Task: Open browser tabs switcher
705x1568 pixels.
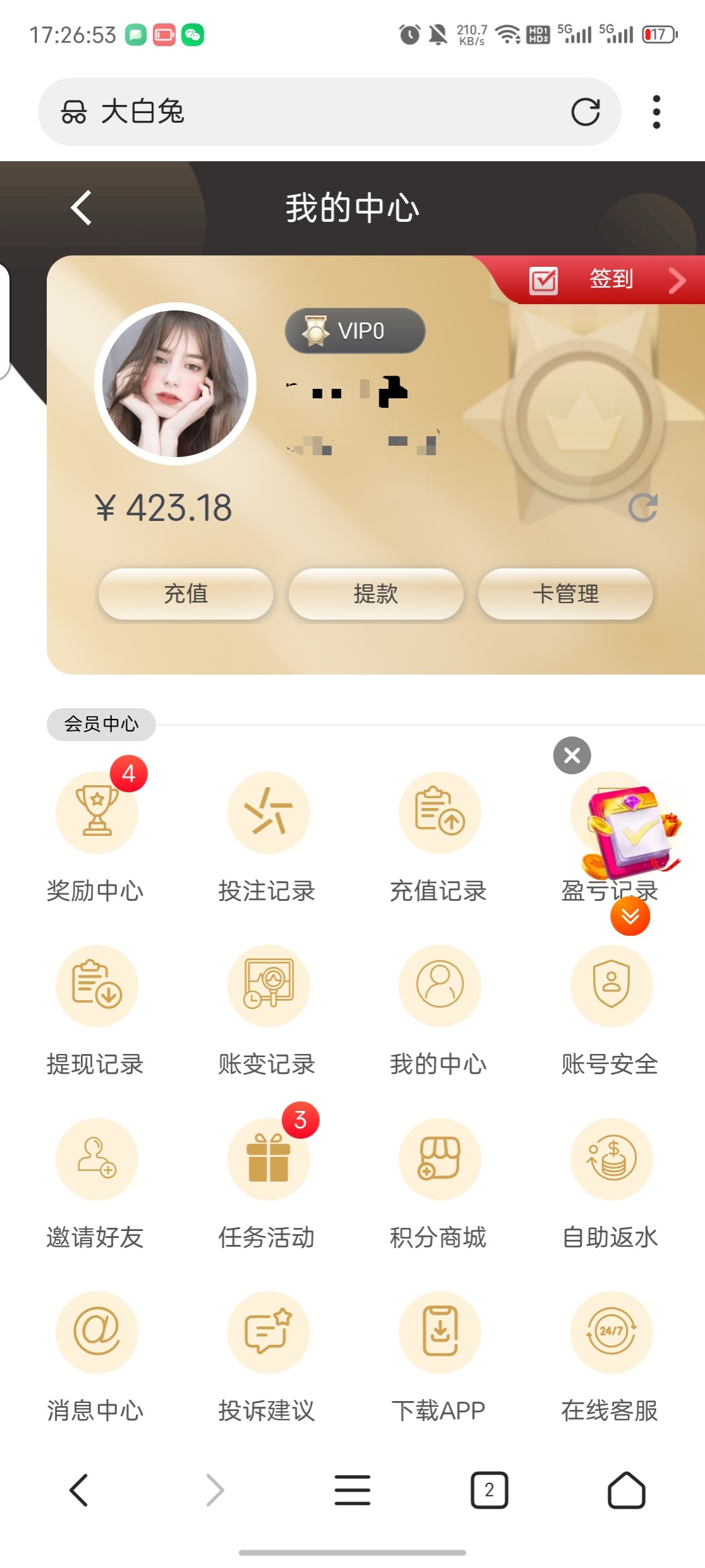Action: (x=489, y=1491)
